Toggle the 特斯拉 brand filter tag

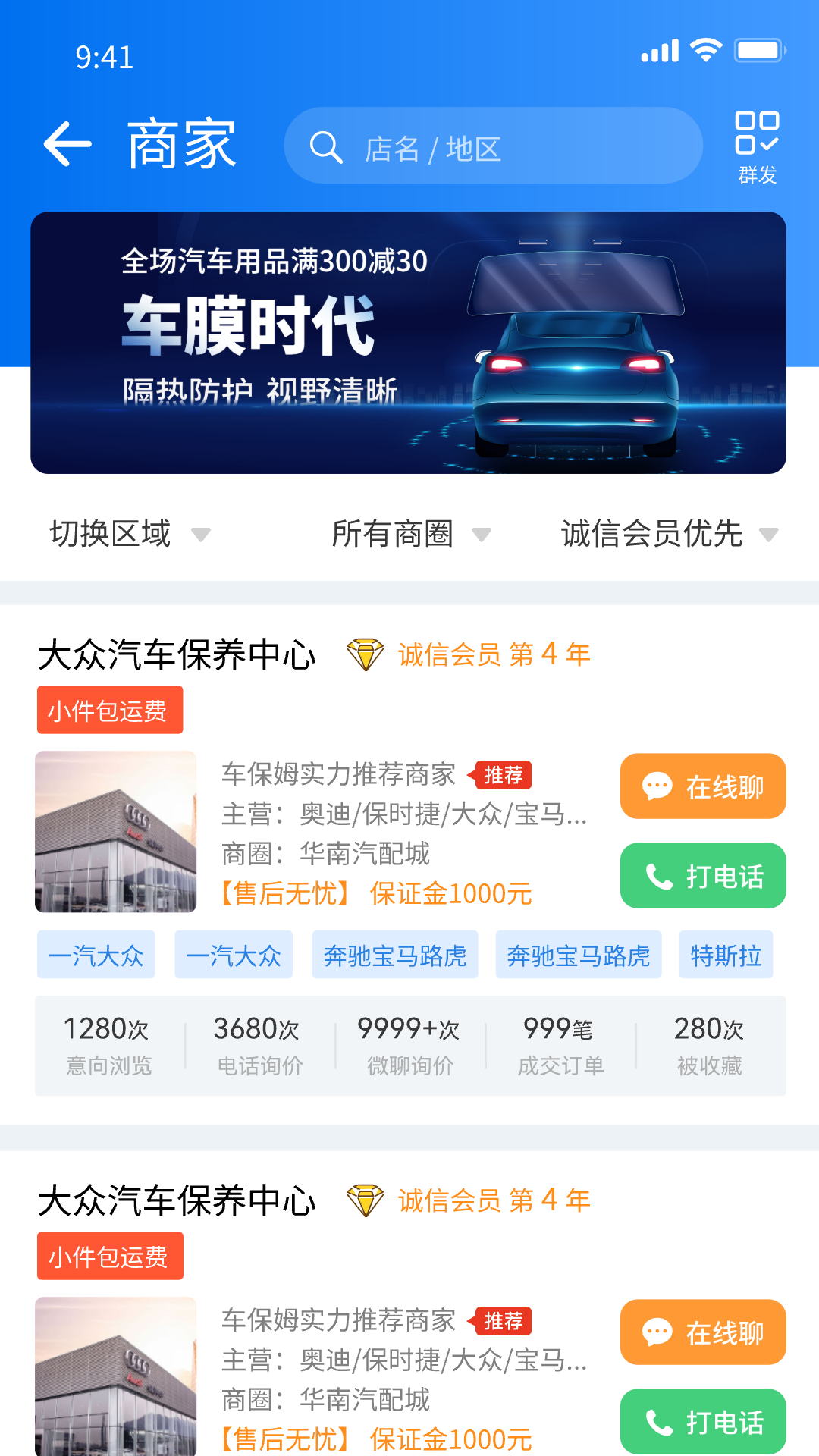pos(726,955)
